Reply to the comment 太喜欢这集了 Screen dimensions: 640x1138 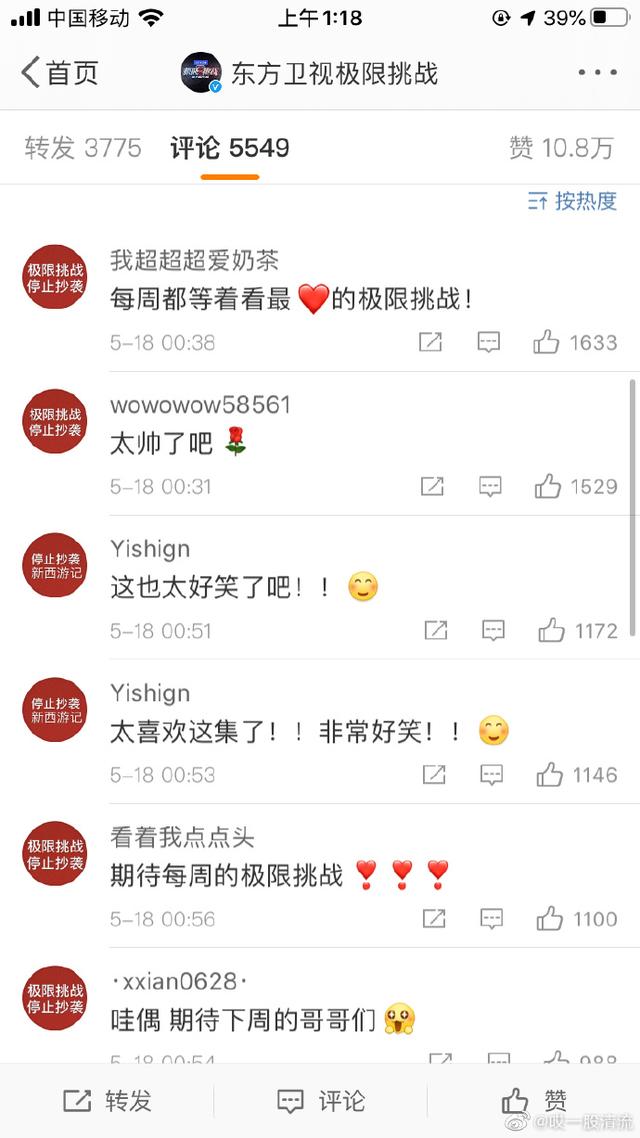(x=491, y=775)
